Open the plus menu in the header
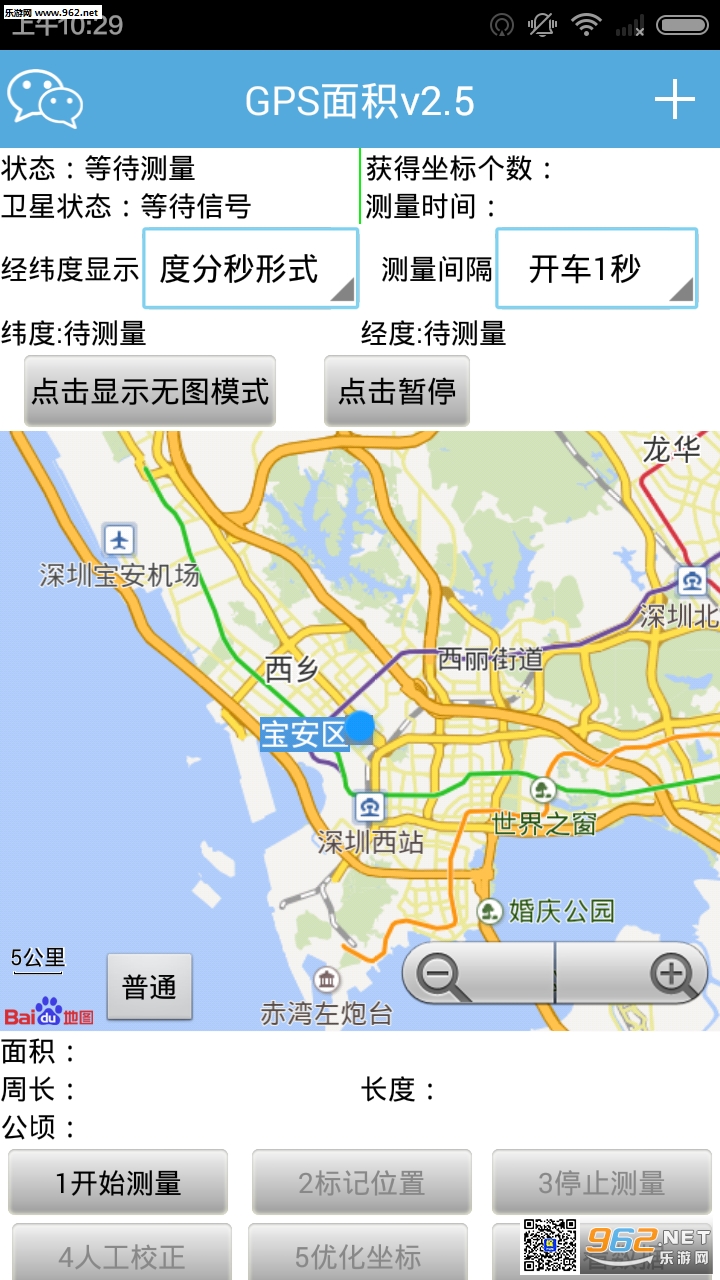The height and width of the screenshot is (1280, 720). click(675, 100)
